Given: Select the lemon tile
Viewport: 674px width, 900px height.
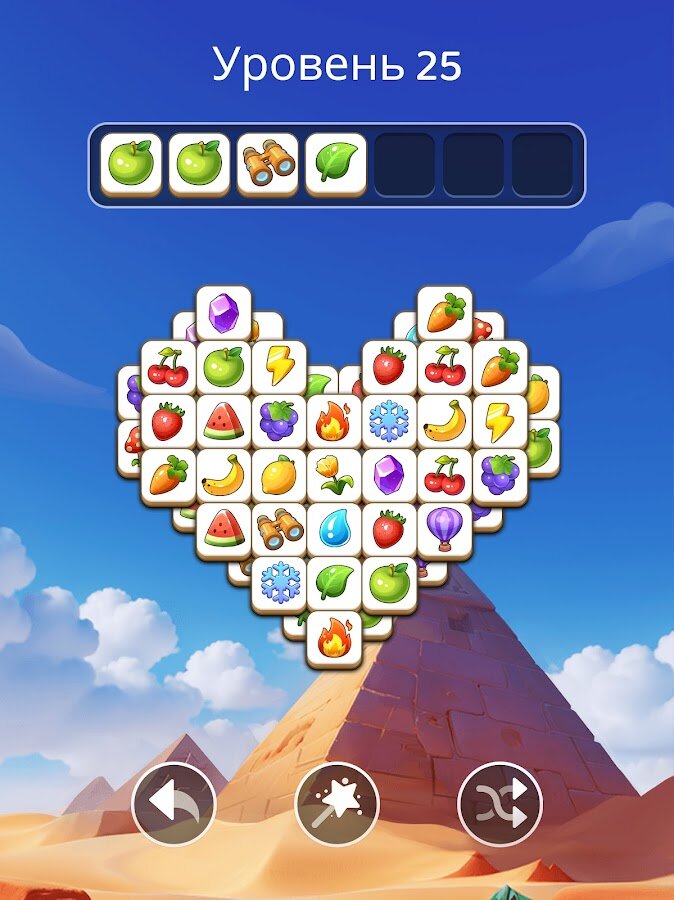Looking at the screenshot, I should 279,474.
